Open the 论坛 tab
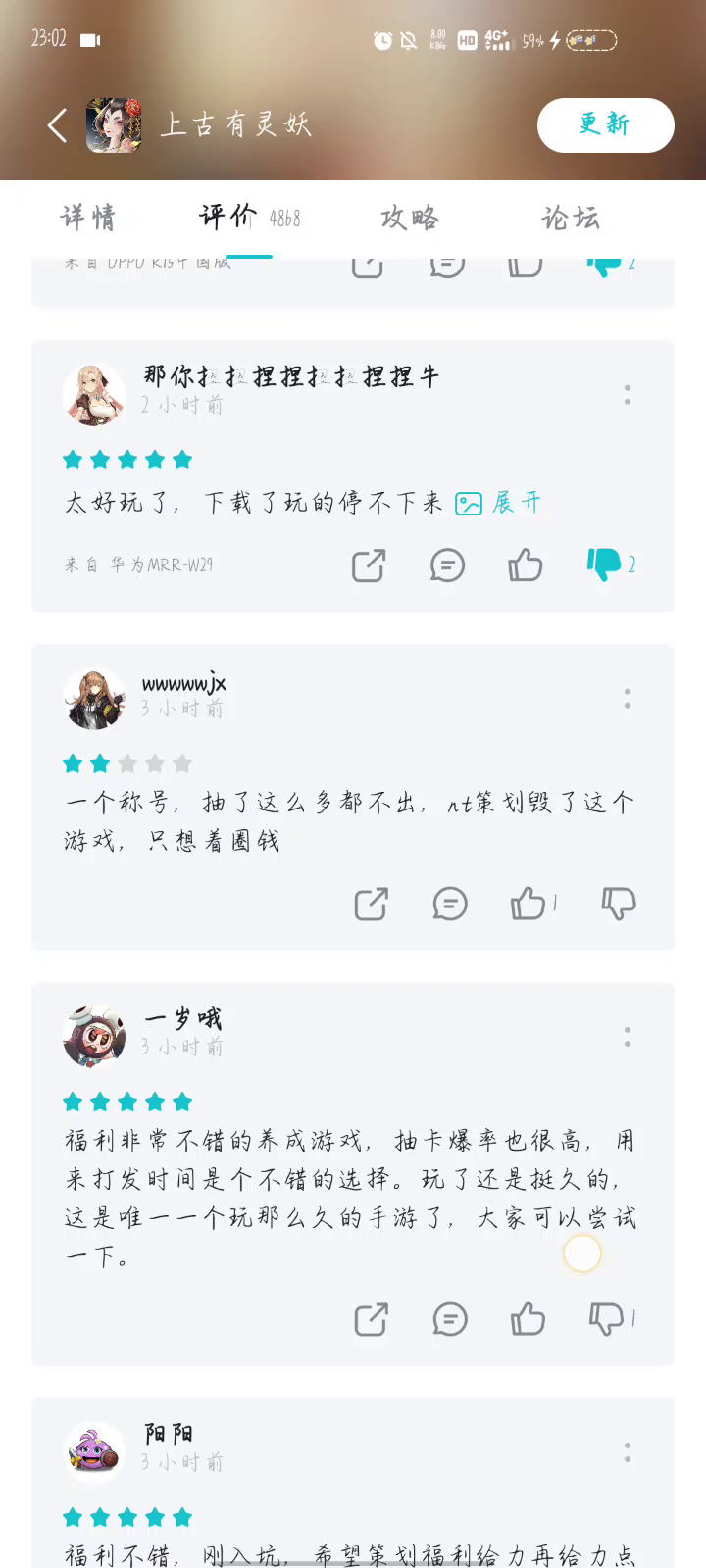706x1568 pixels. (571, 218)
